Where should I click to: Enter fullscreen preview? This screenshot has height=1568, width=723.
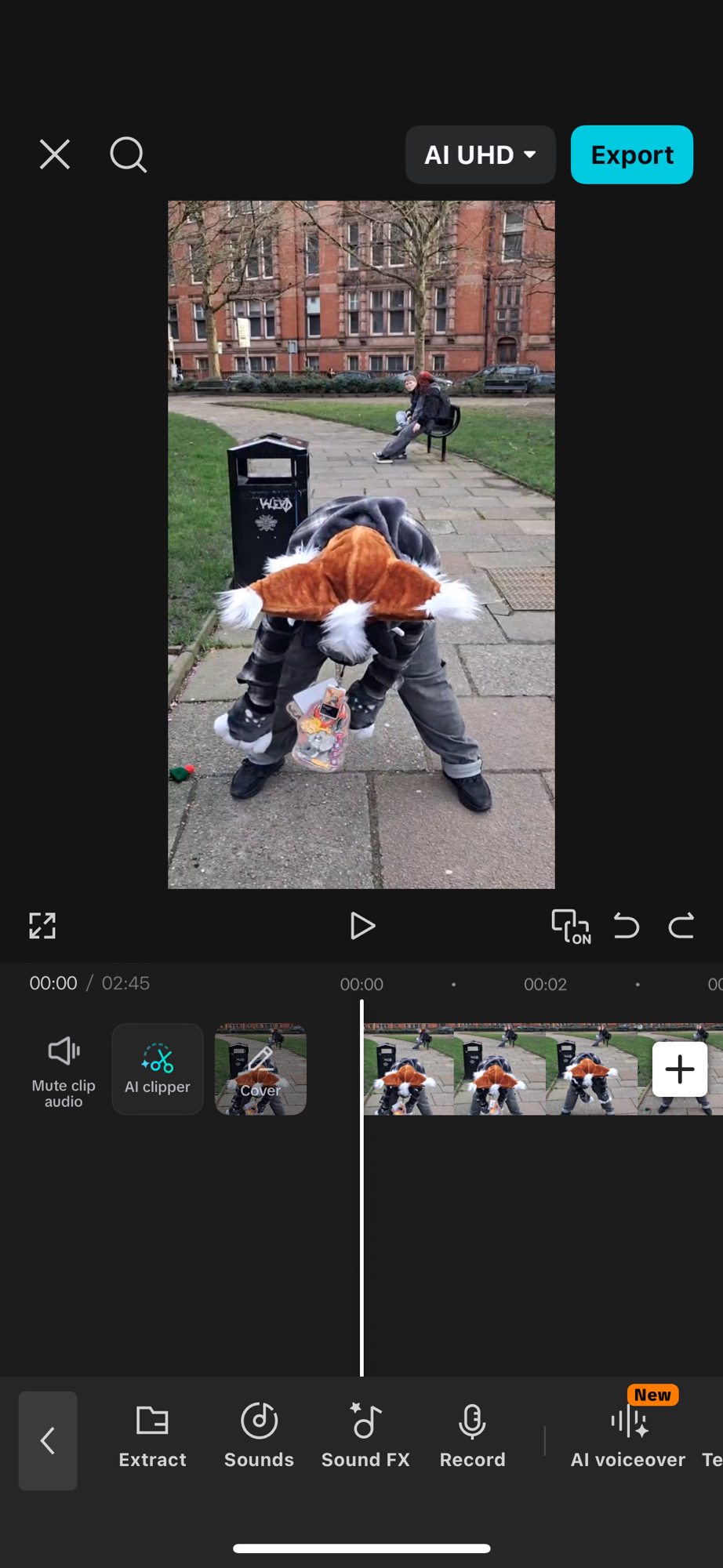(42, 926)
